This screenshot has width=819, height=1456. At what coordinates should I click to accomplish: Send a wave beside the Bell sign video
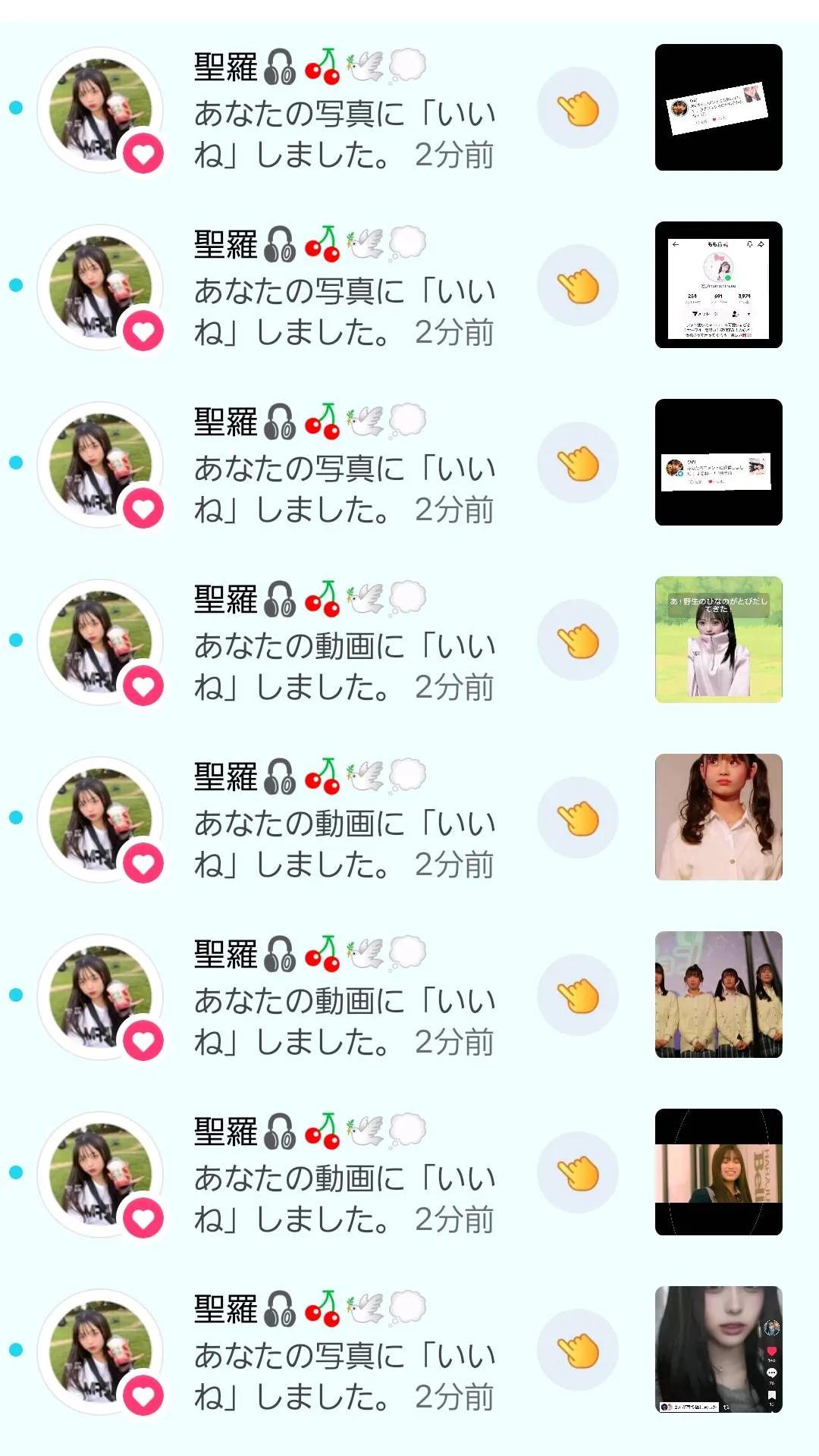coord(578,1172)
